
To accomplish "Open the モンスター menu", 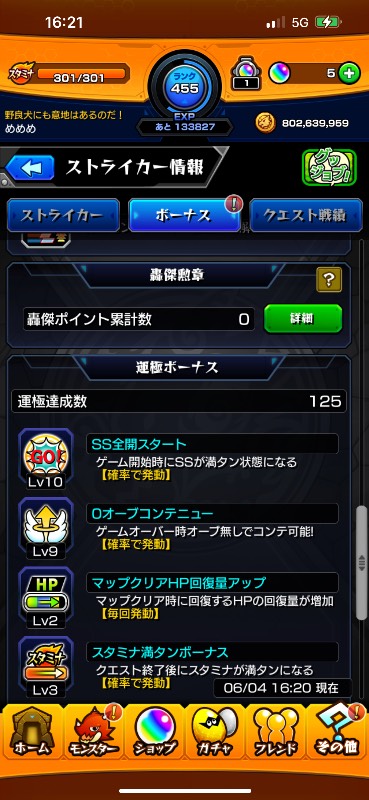I will (x=93, y=731).
